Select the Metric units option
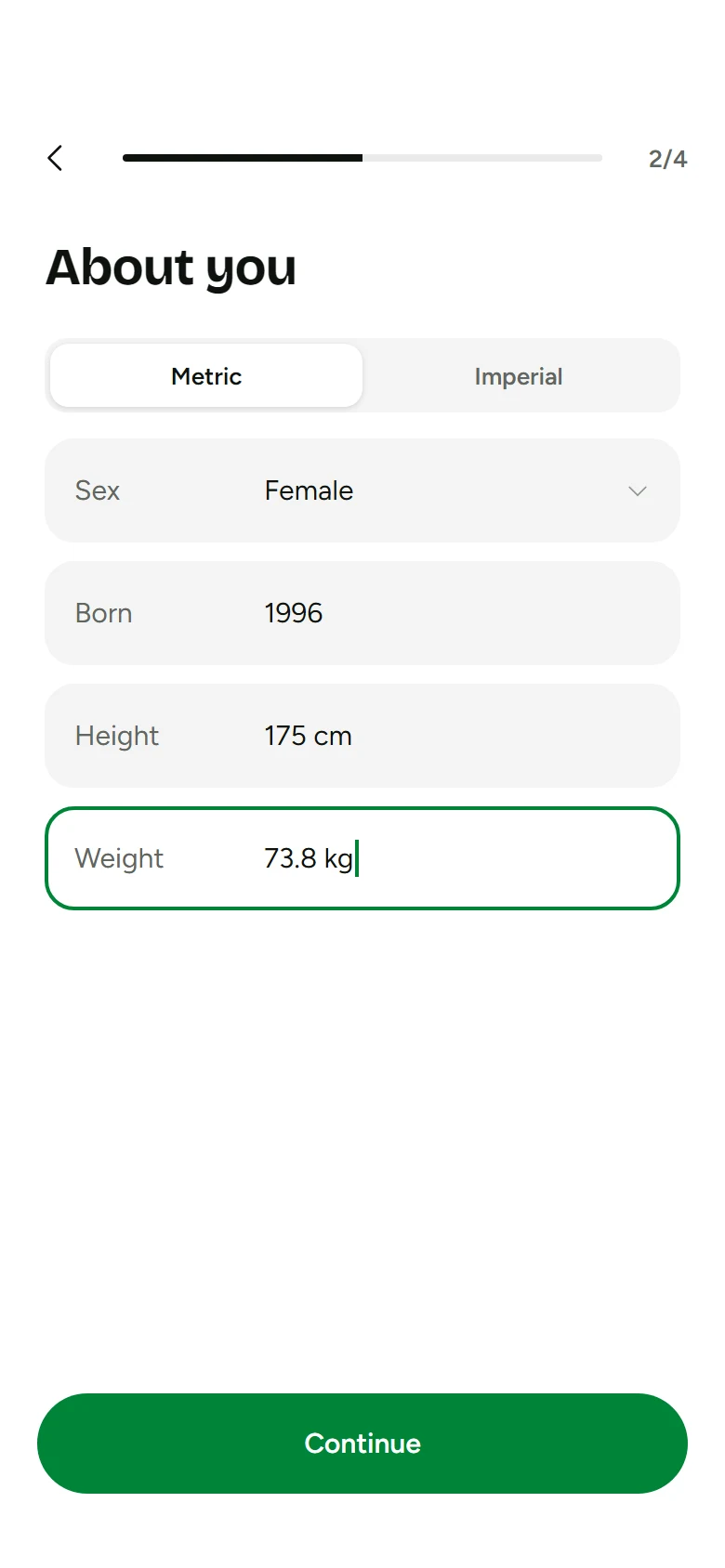The height and width of the screenshot is (1568, 725). [x=206, y=375]
